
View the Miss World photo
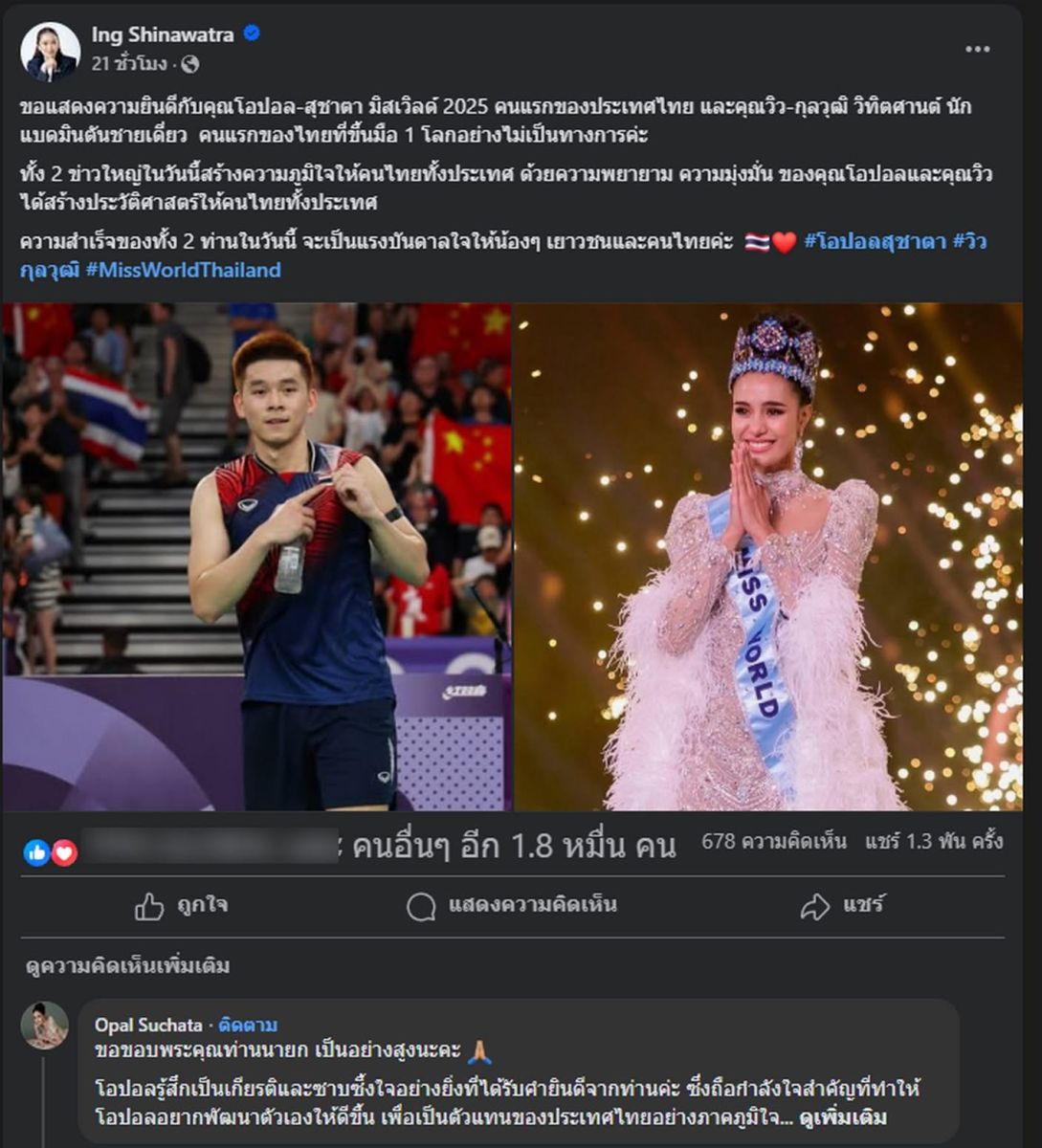768,557
